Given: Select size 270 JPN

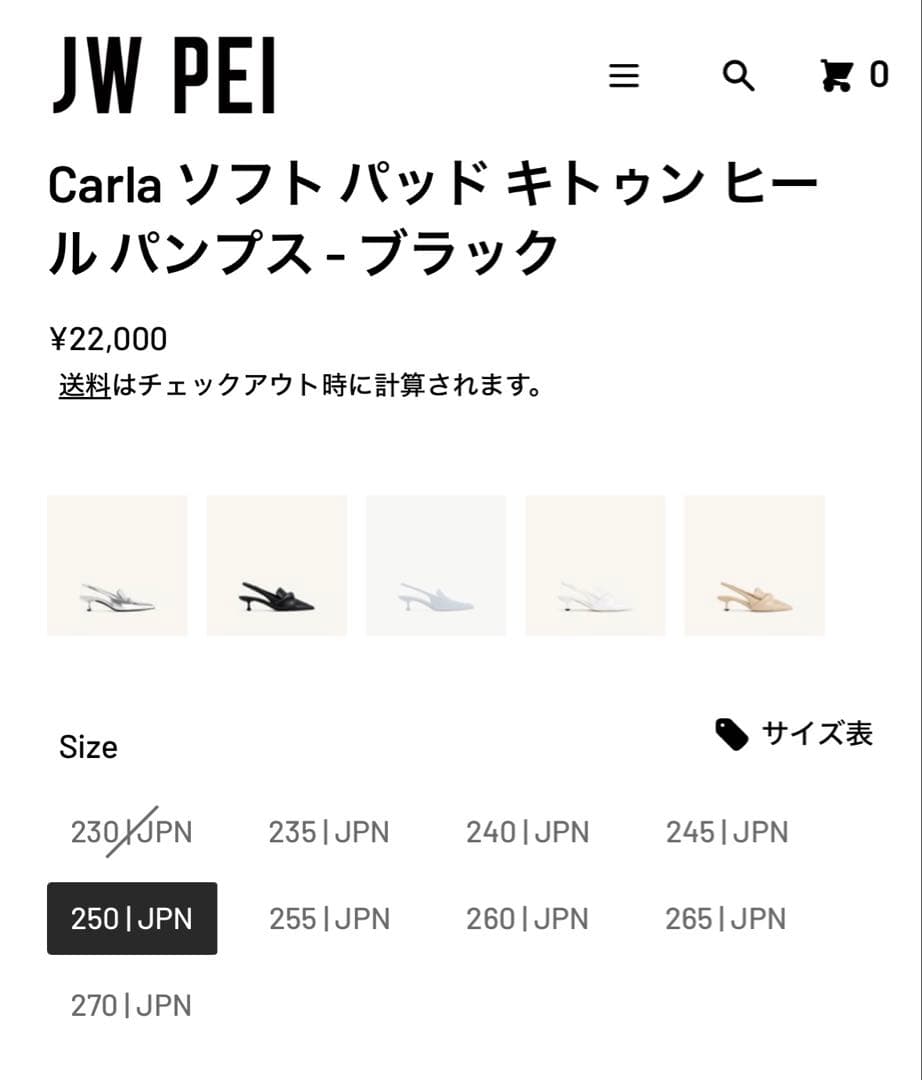Looking at the screenshot, I should [x=131, y=1006].
